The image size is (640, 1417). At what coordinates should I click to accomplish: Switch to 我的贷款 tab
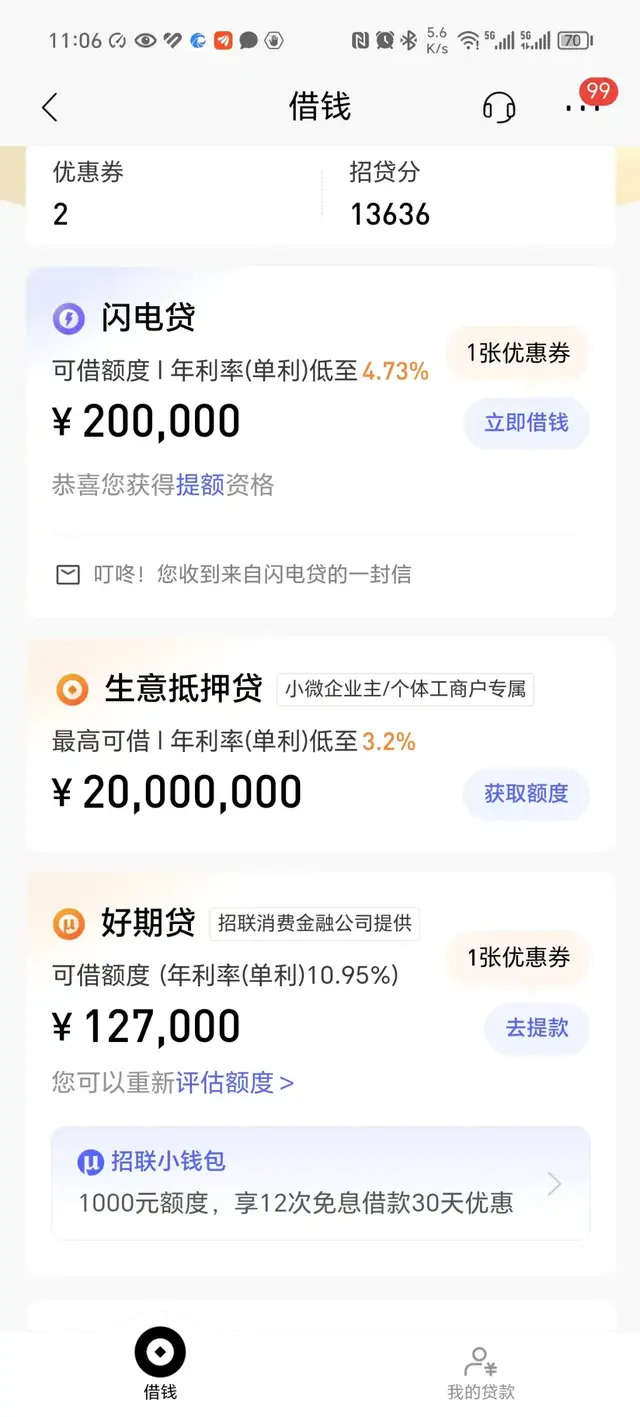(x=481, y=1373)
